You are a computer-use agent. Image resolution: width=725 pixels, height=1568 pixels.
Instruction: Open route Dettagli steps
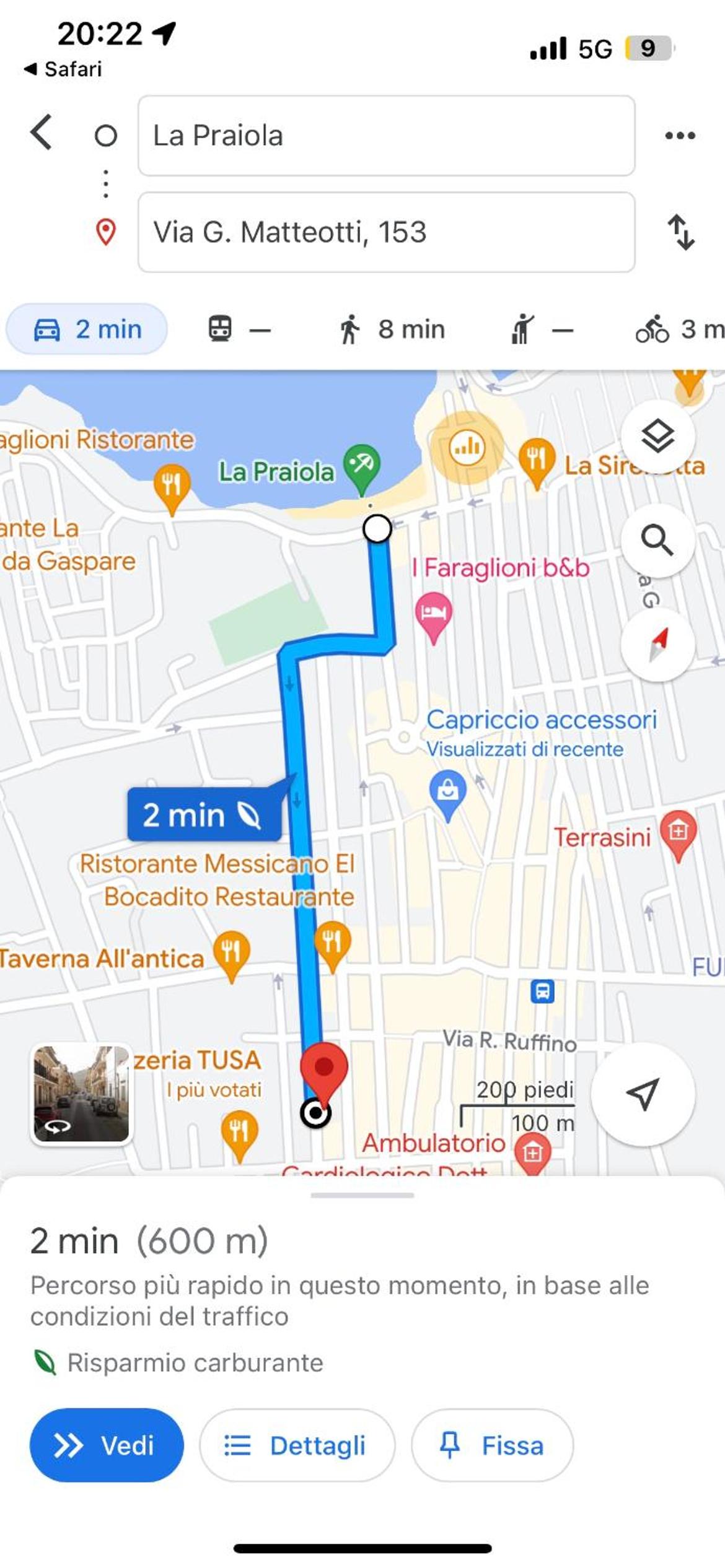(297, 1445)
